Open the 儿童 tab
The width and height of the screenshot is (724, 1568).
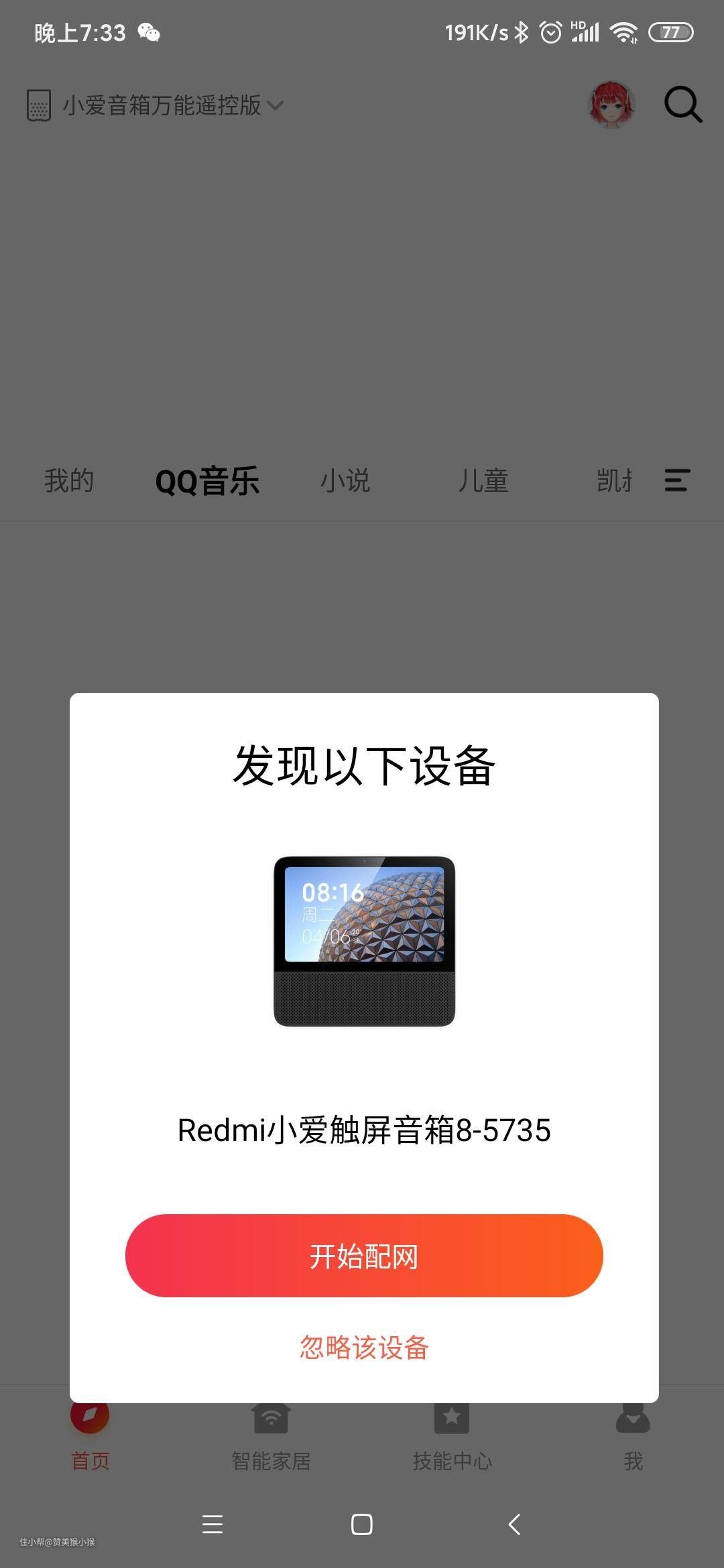coord(483,480)
